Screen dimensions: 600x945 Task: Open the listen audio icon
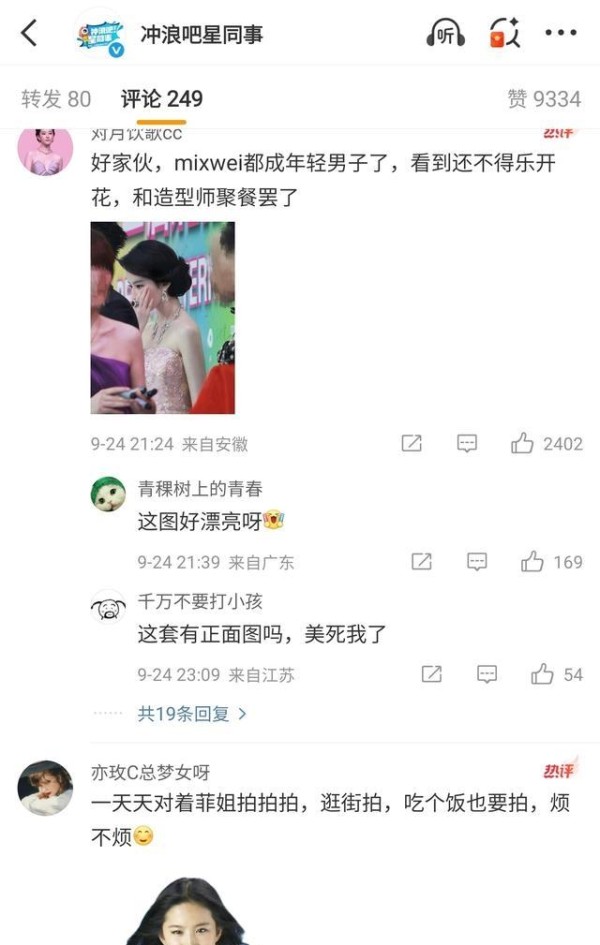click(x=445, y=34)
